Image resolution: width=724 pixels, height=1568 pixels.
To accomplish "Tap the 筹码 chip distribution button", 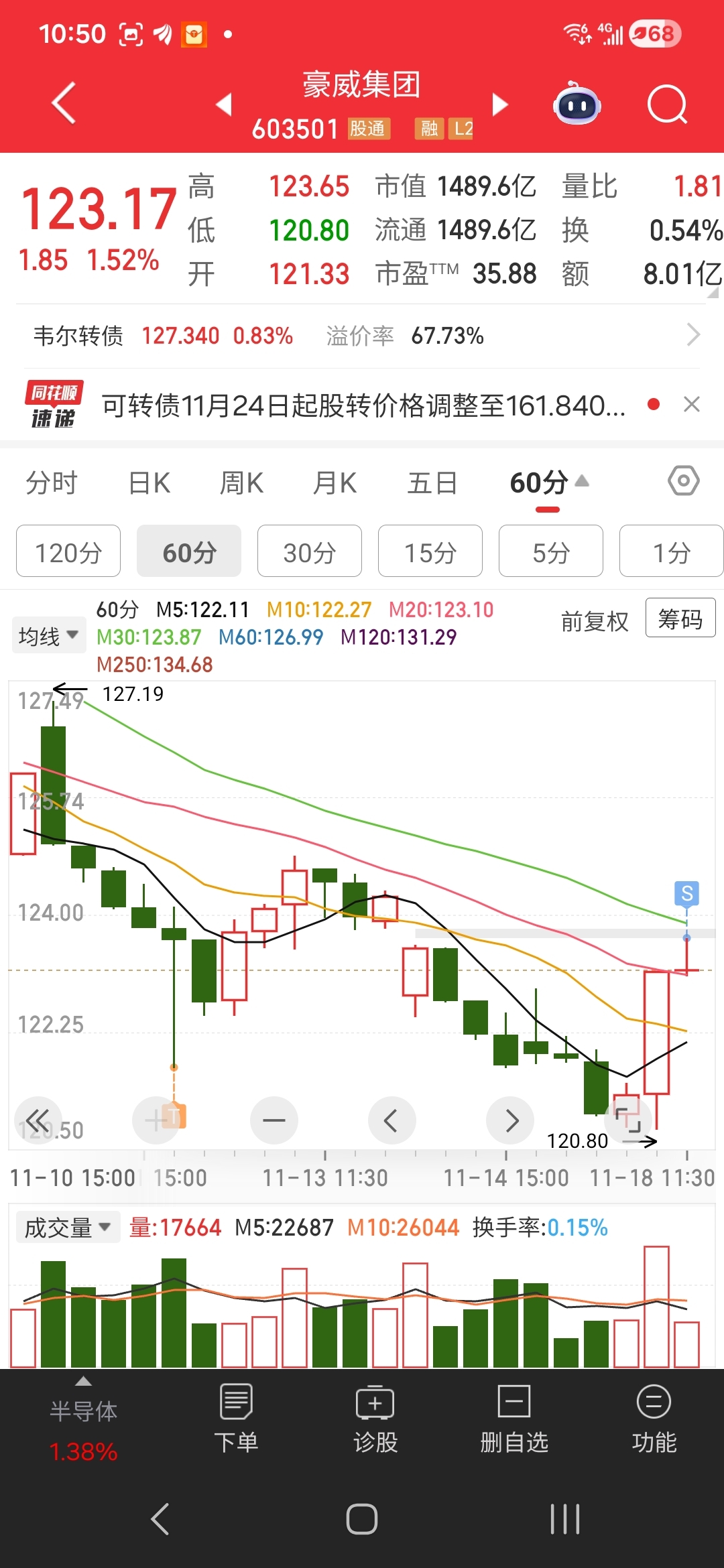I will [680, 618].
